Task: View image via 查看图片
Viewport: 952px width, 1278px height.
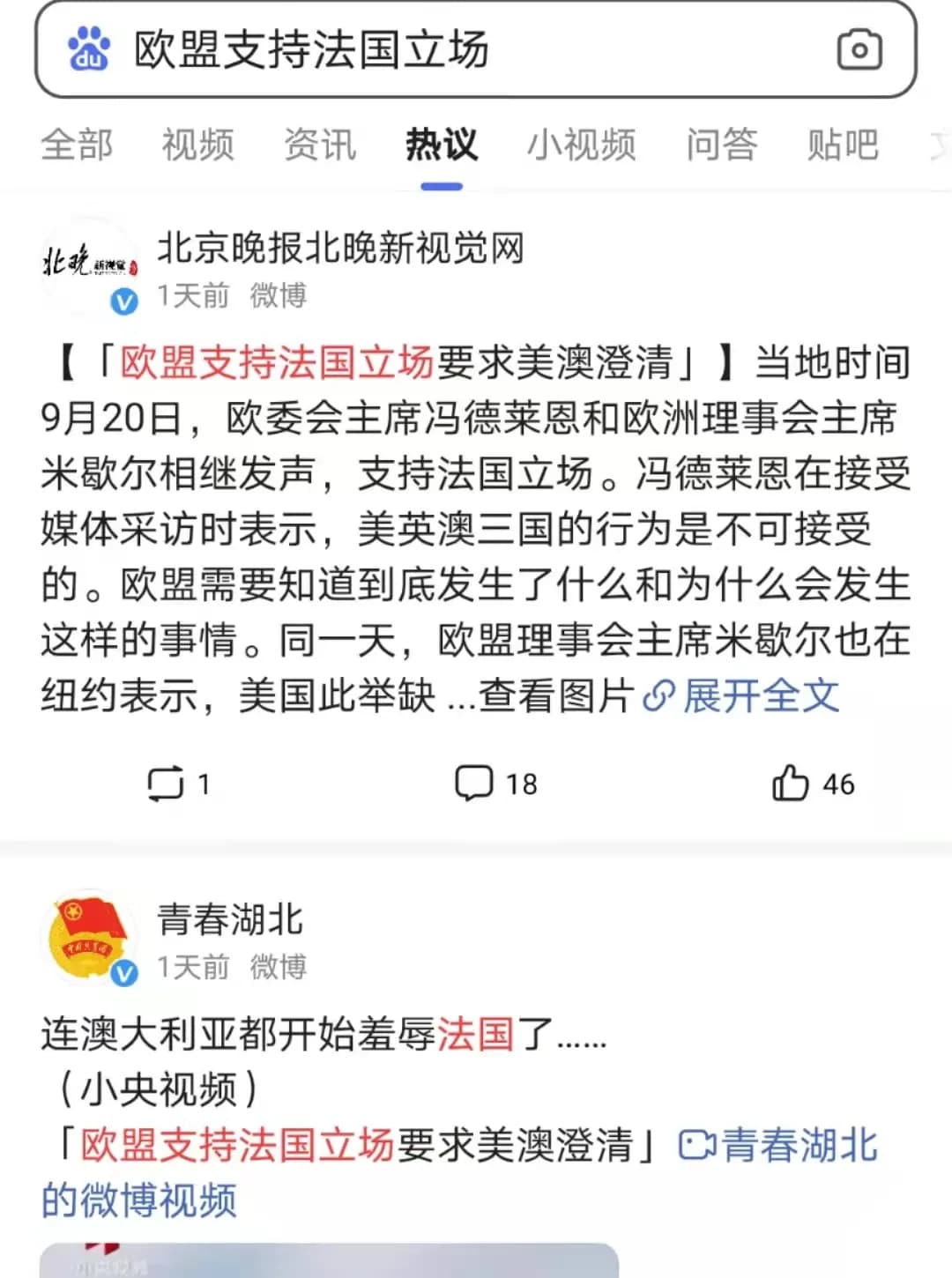Action: (x=555, y=696)
